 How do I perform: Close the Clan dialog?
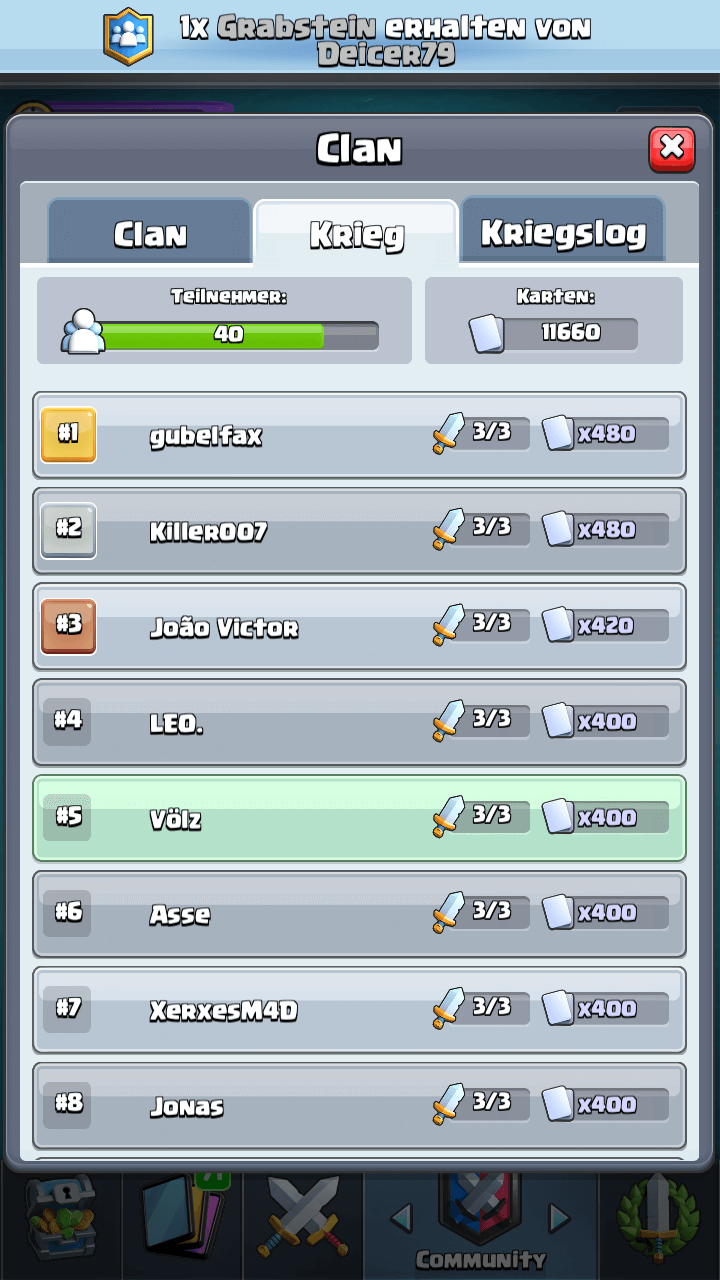[x=672, y=149]
